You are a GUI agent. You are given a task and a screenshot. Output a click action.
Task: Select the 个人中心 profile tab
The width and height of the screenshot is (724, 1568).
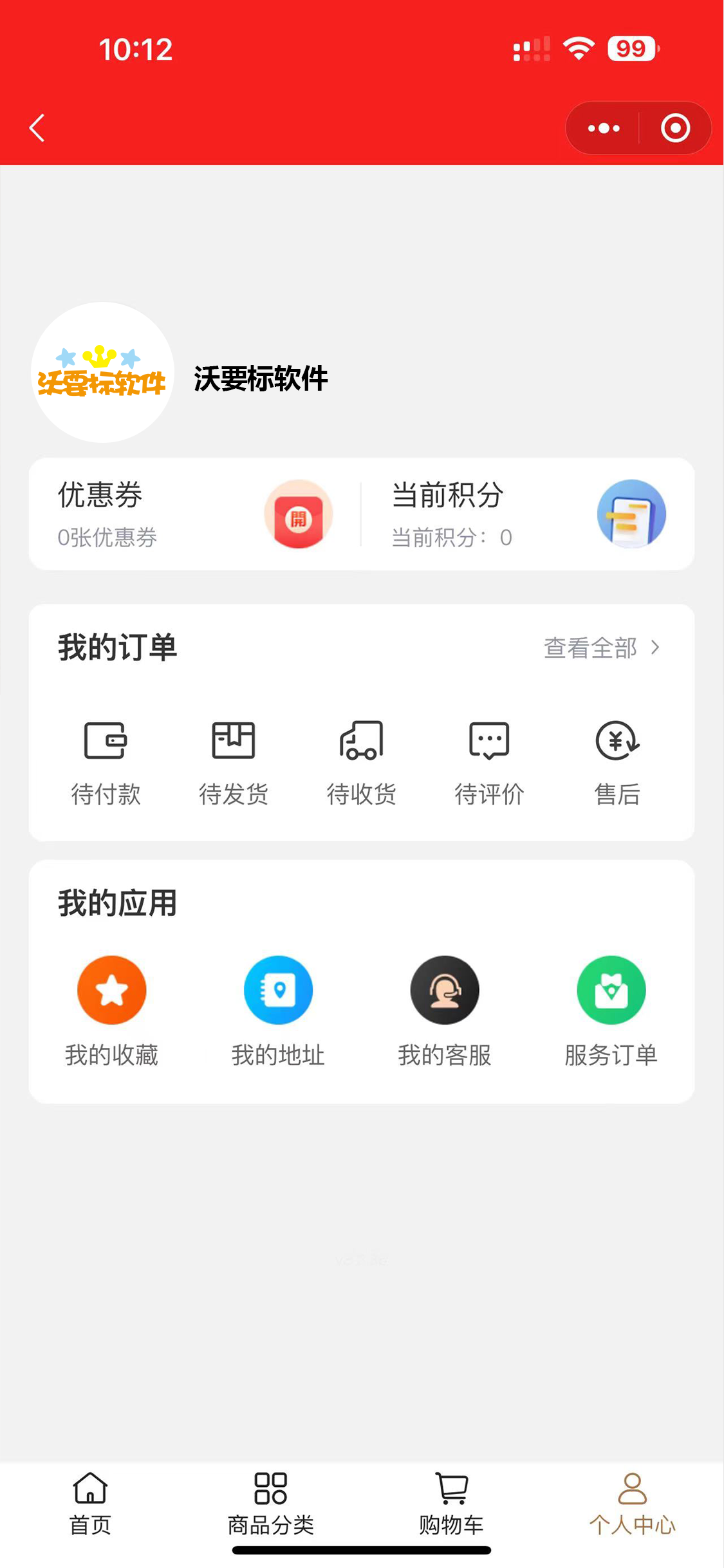[x=633, y=1504]
